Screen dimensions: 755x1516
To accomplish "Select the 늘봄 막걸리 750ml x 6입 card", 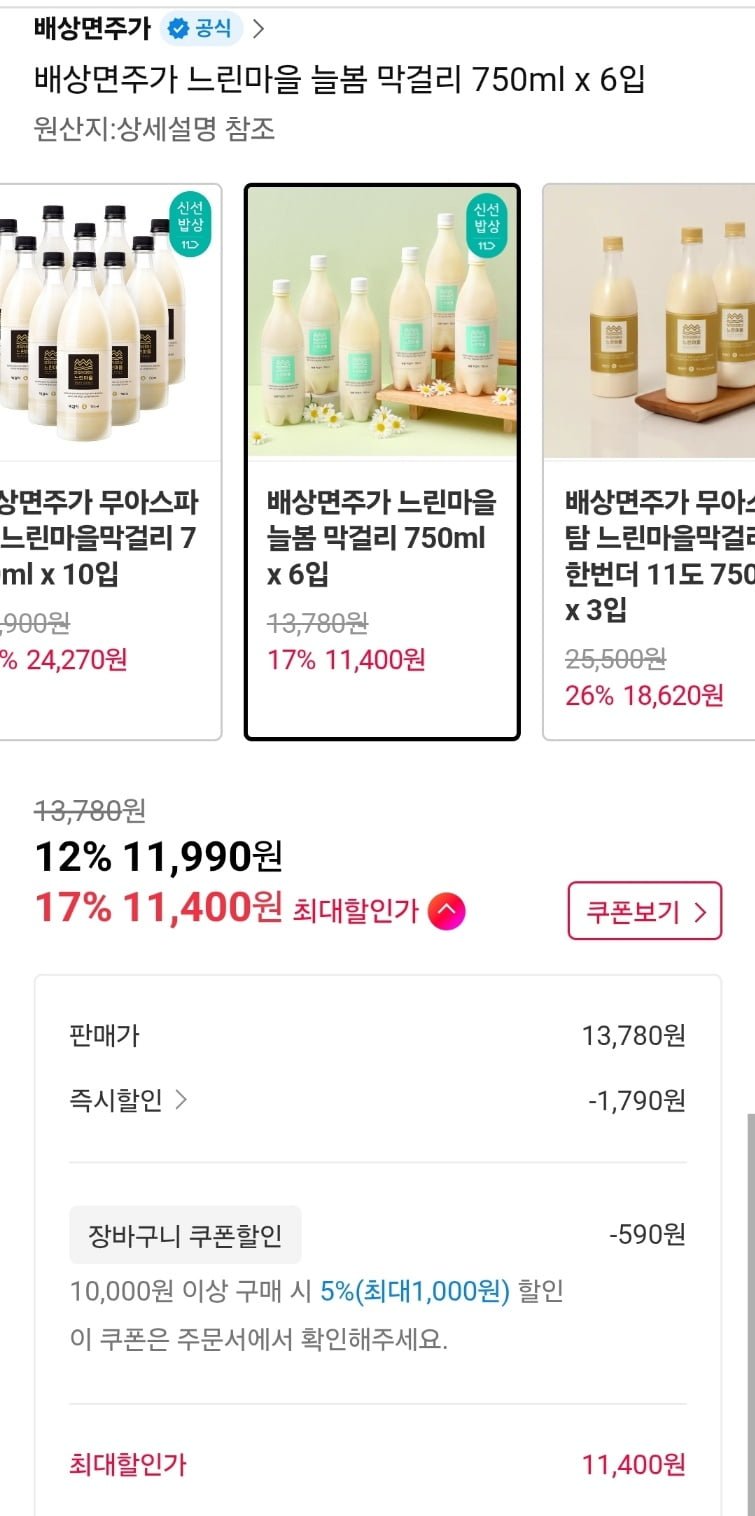I will [x=382, y=461].
